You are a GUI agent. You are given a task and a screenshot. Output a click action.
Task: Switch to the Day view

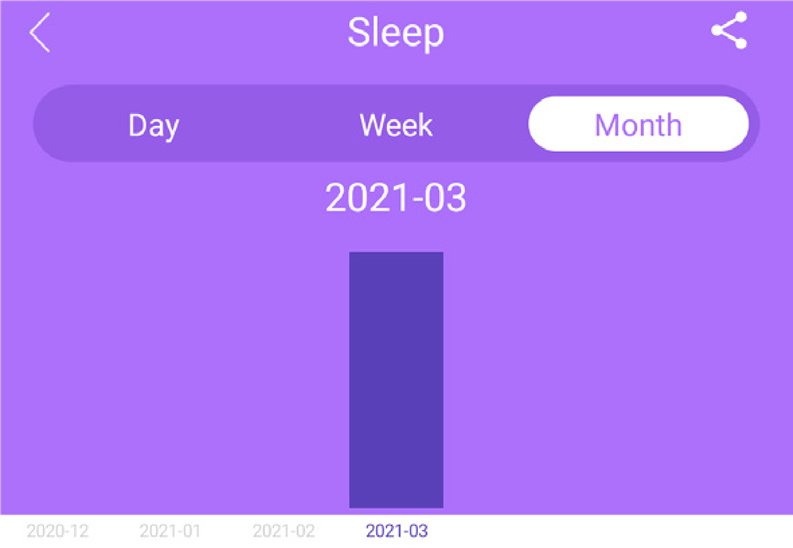[x=153, y=125]
